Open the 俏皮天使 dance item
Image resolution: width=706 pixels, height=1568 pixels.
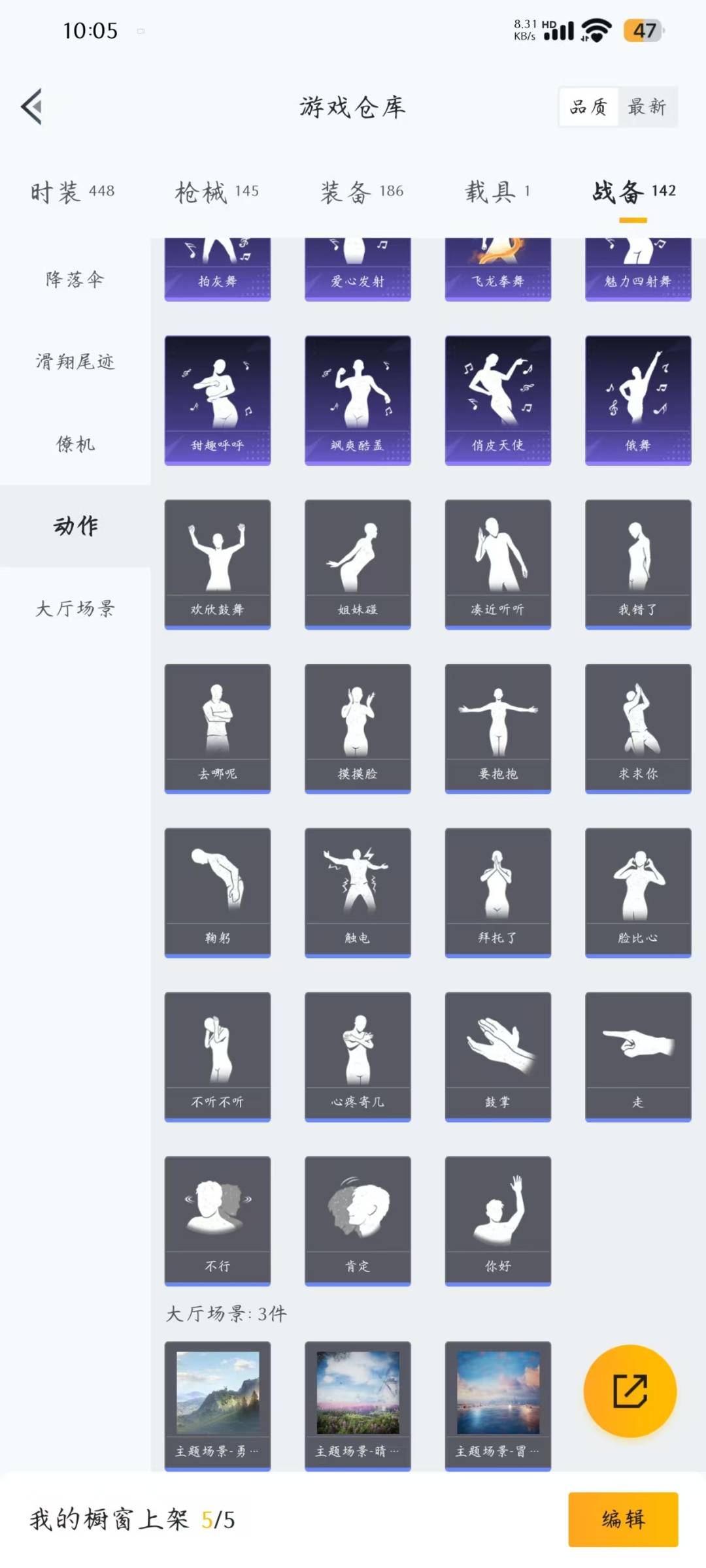pos(498,400)
